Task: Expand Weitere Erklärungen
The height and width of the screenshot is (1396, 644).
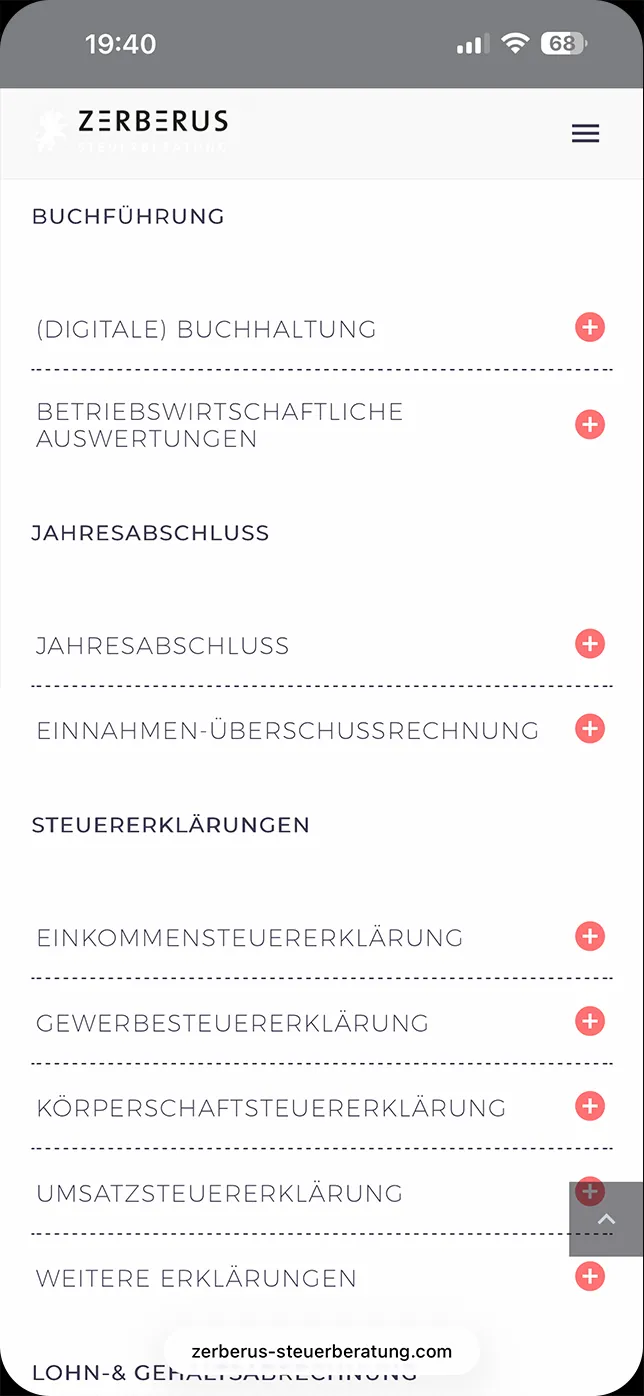Action: pos(590,1277)
